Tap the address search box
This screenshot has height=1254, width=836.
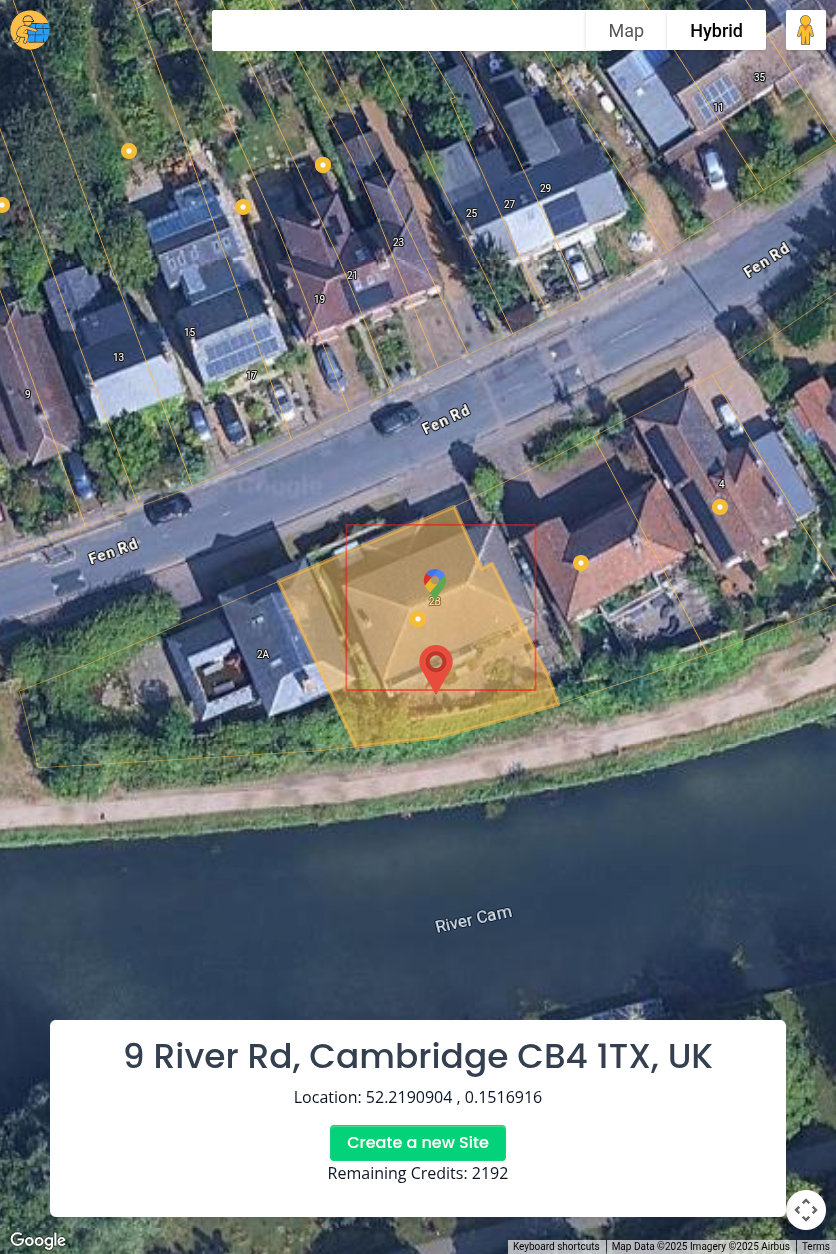tap(398, 31)
